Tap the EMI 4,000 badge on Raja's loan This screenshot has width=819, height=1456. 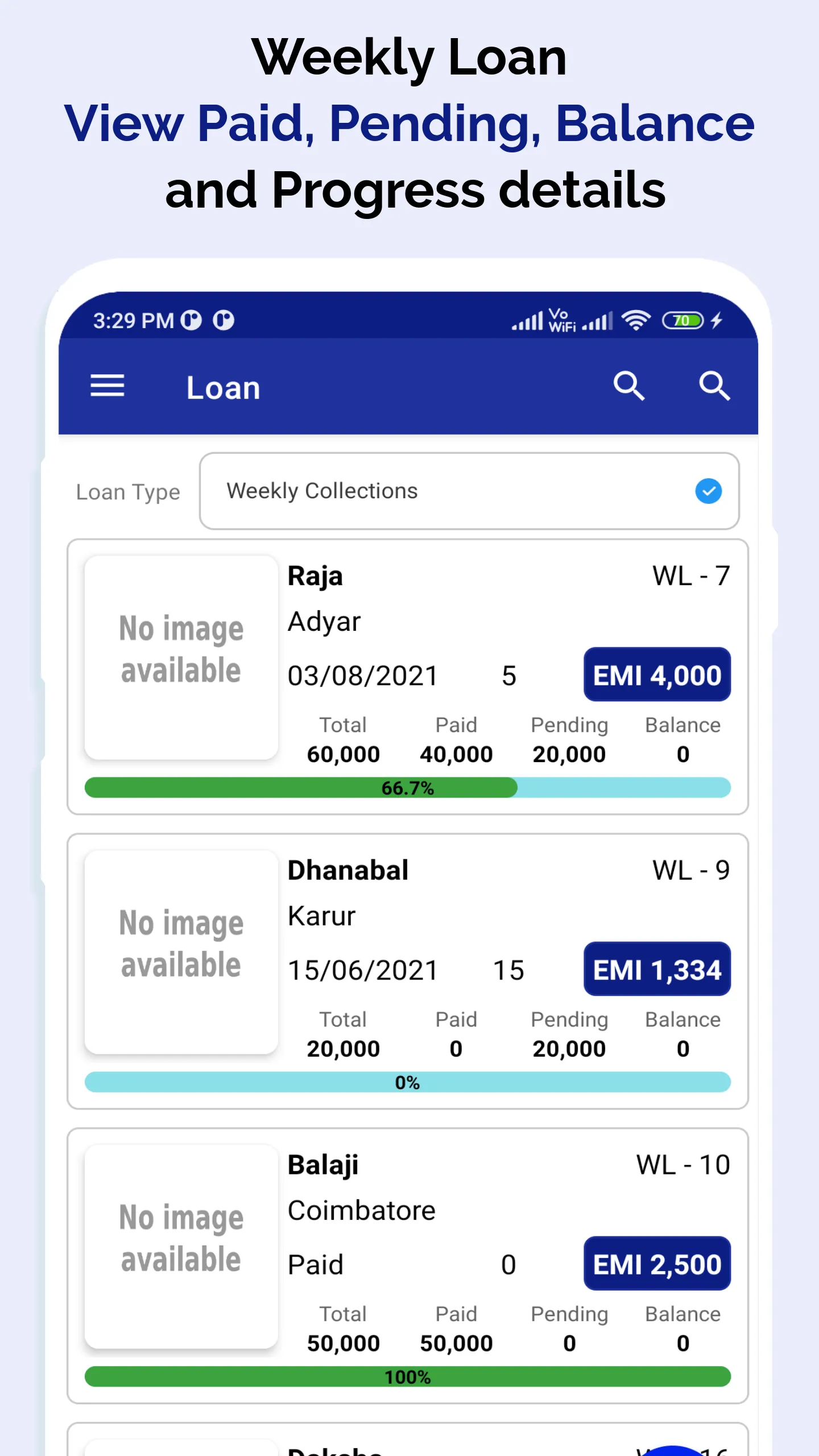pyautogui.click(x=656, y=676)
